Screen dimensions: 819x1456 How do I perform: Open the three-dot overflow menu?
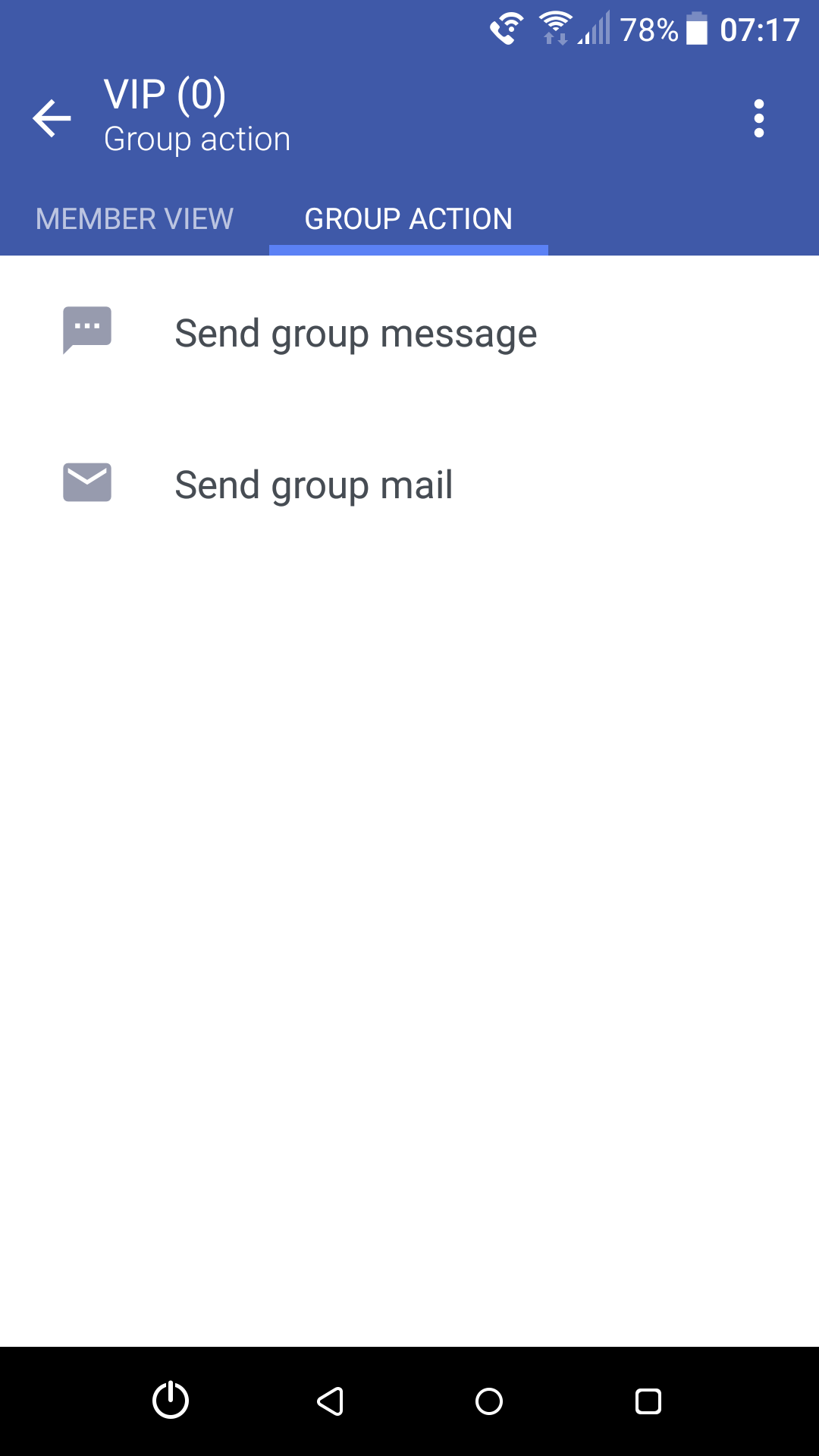758,118
